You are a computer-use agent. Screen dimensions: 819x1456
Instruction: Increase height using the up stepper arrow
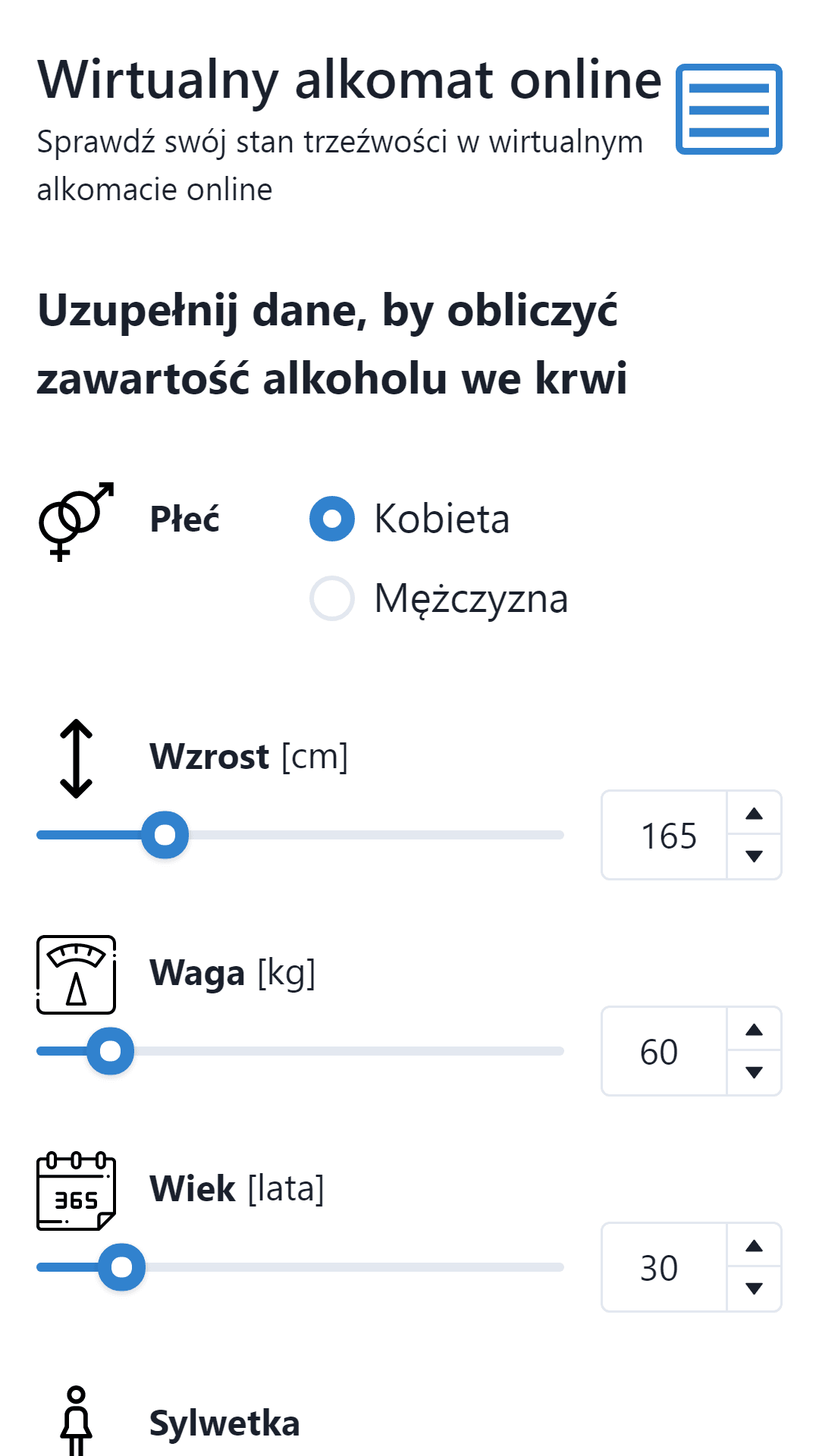click(754, 815)
